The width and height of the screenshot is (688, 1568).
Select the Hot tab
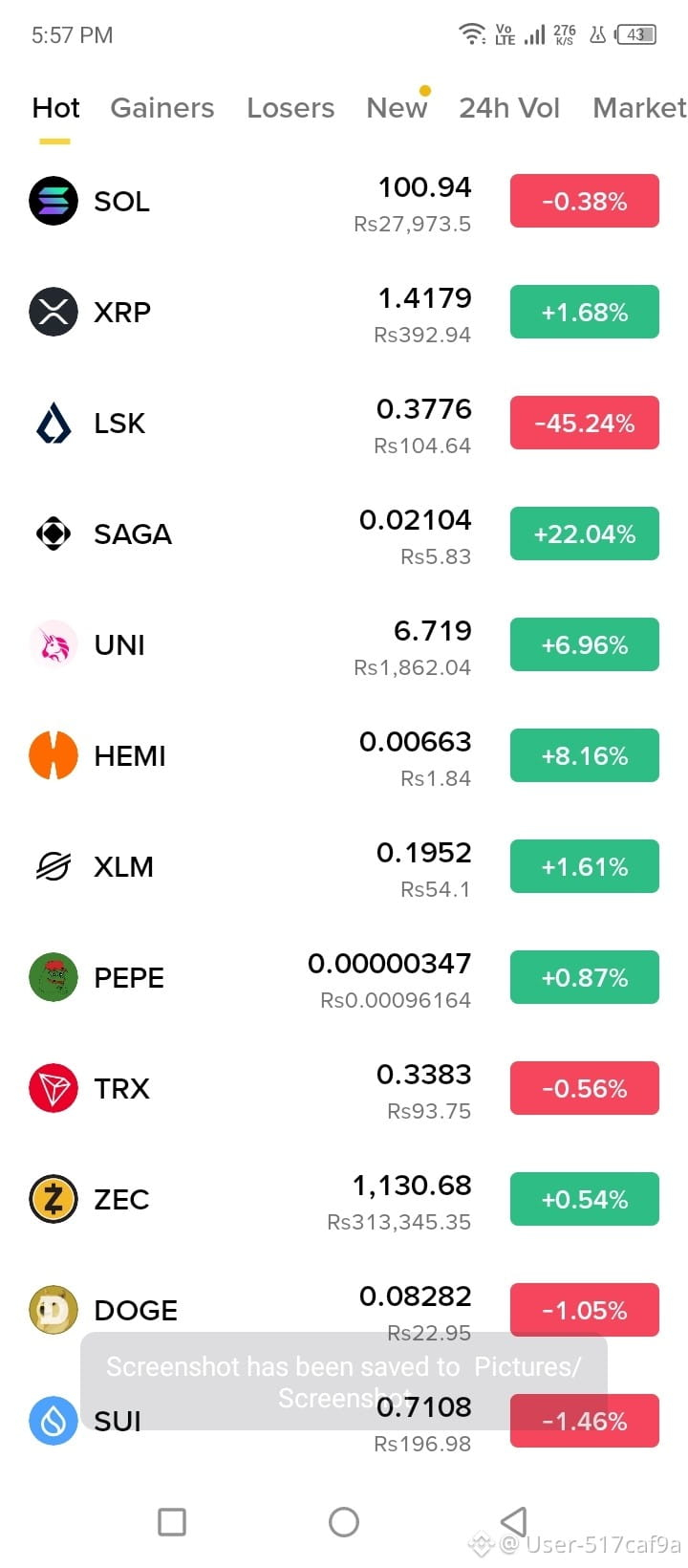(55, 108)
